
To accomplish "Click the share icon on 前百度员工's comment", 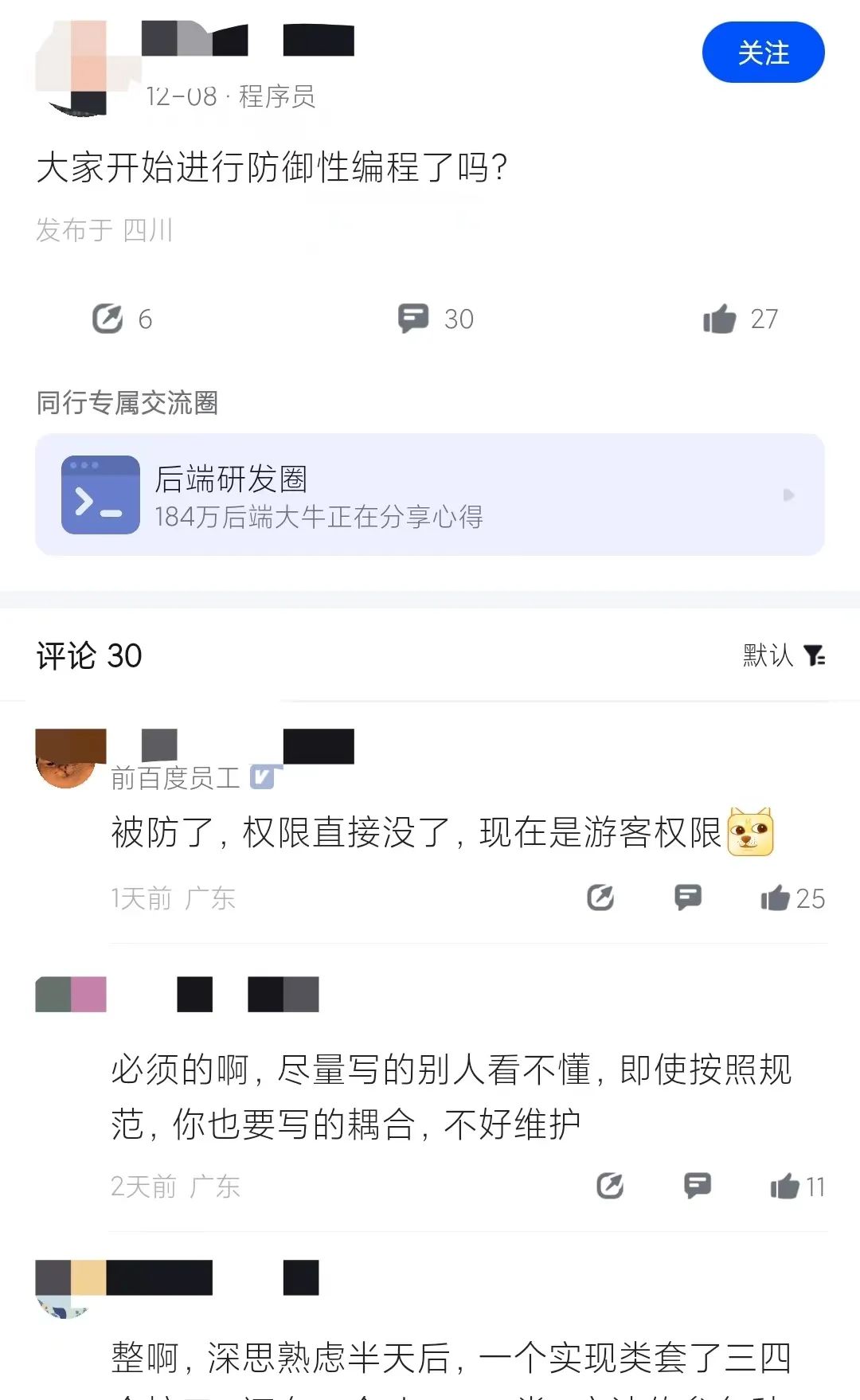I will 601,898.
